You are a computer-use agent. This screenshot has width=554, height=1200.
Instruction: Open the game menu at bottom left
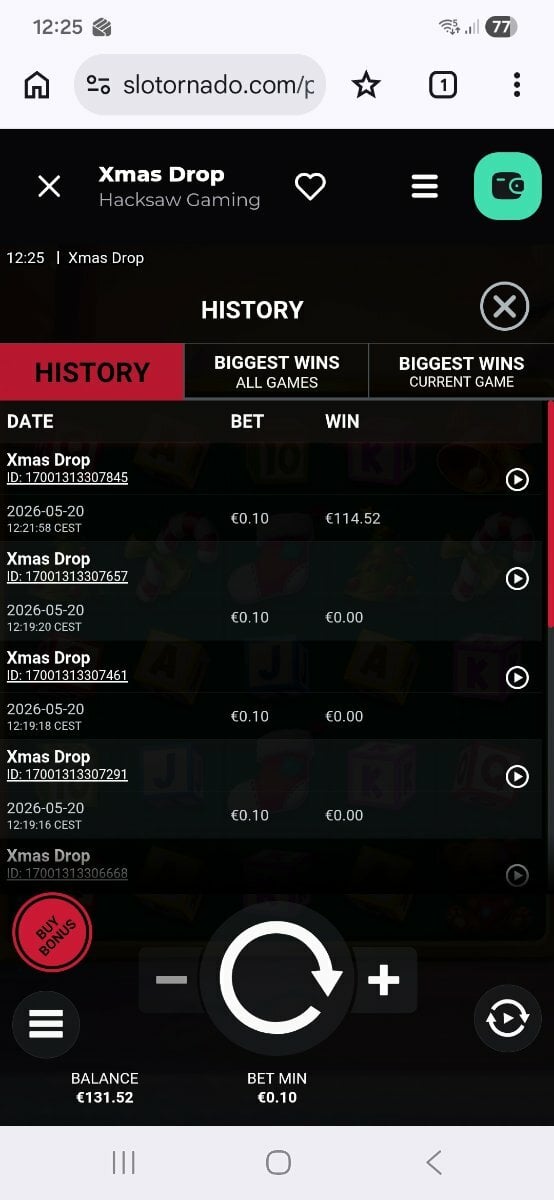(x=46, y=1024)
